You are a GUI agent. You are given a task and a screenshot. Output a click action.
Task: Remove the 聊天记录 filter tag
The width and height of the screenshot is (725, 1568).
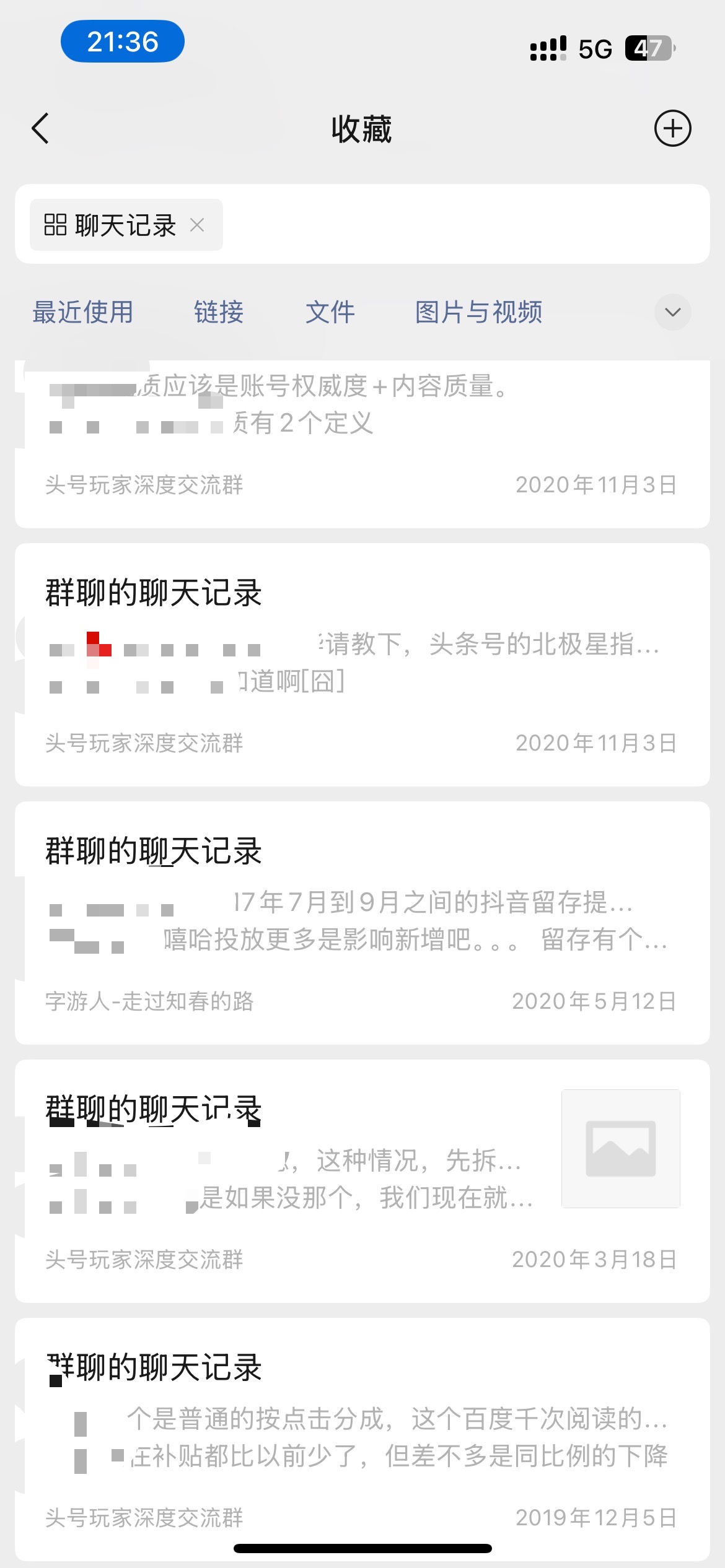click(197, 225)
